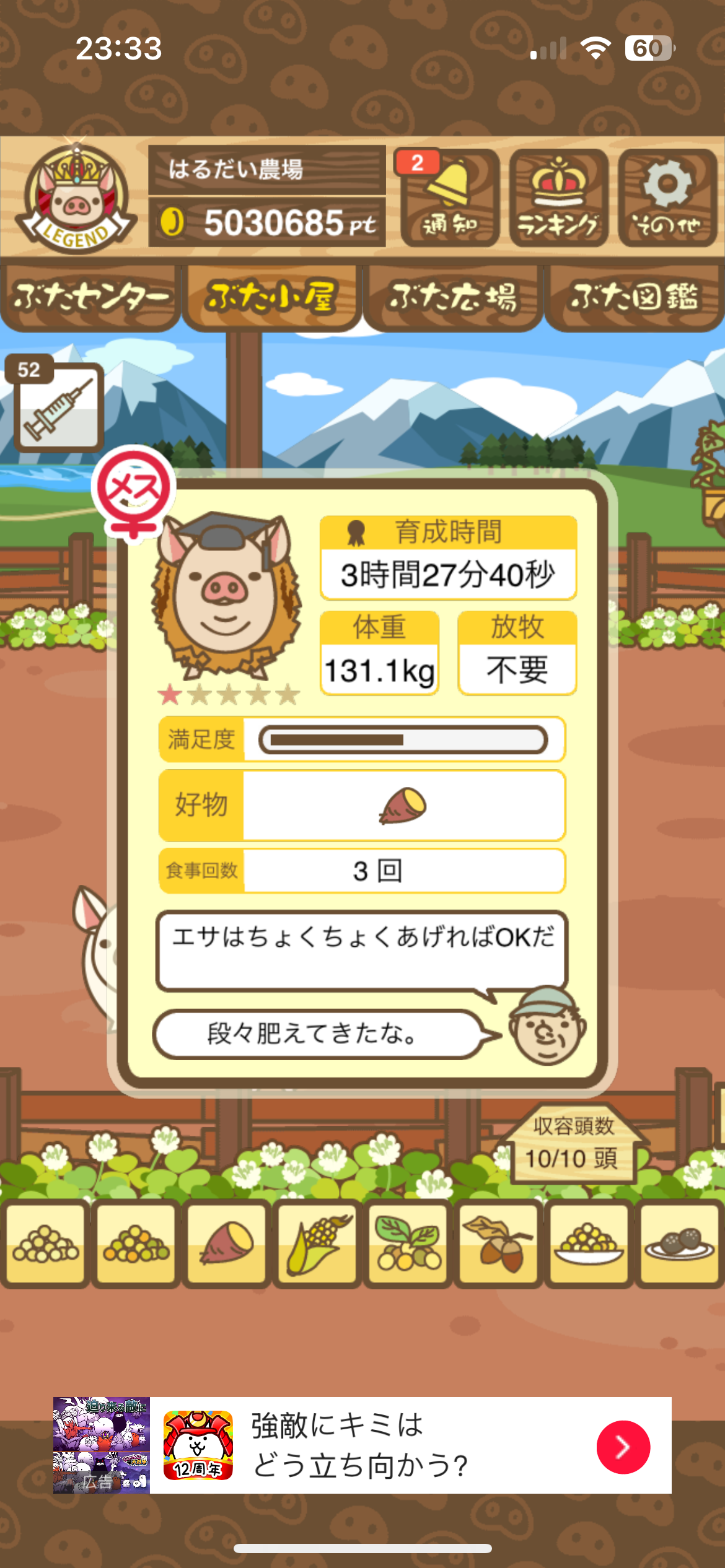
Task: Select the mixed colored bean pile feed
Action: pos(136,1244)
